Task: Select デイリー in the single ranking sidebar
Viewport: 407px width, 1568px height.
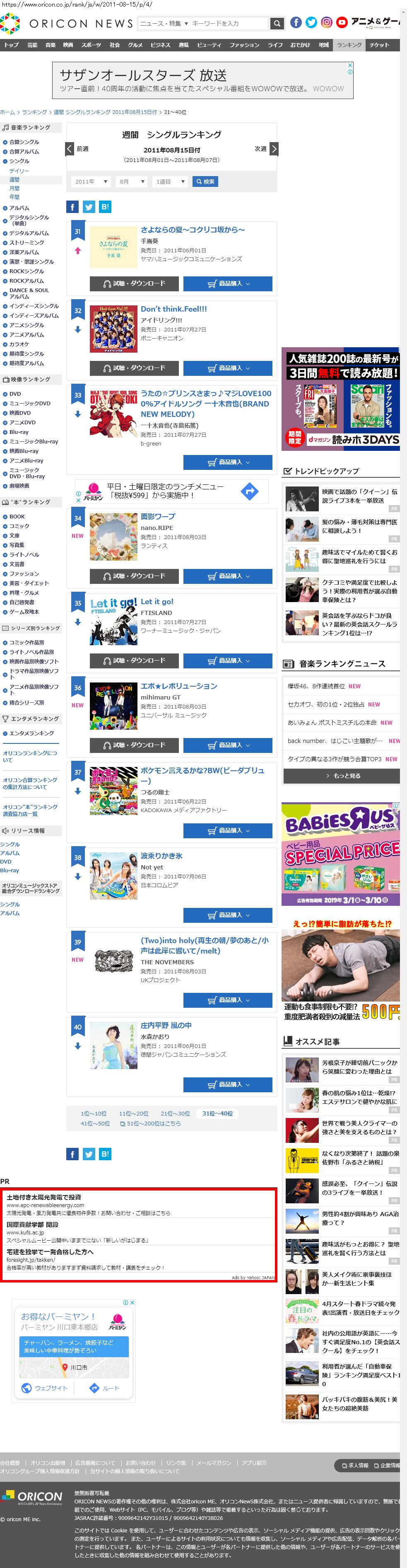Action: (19, 171)
